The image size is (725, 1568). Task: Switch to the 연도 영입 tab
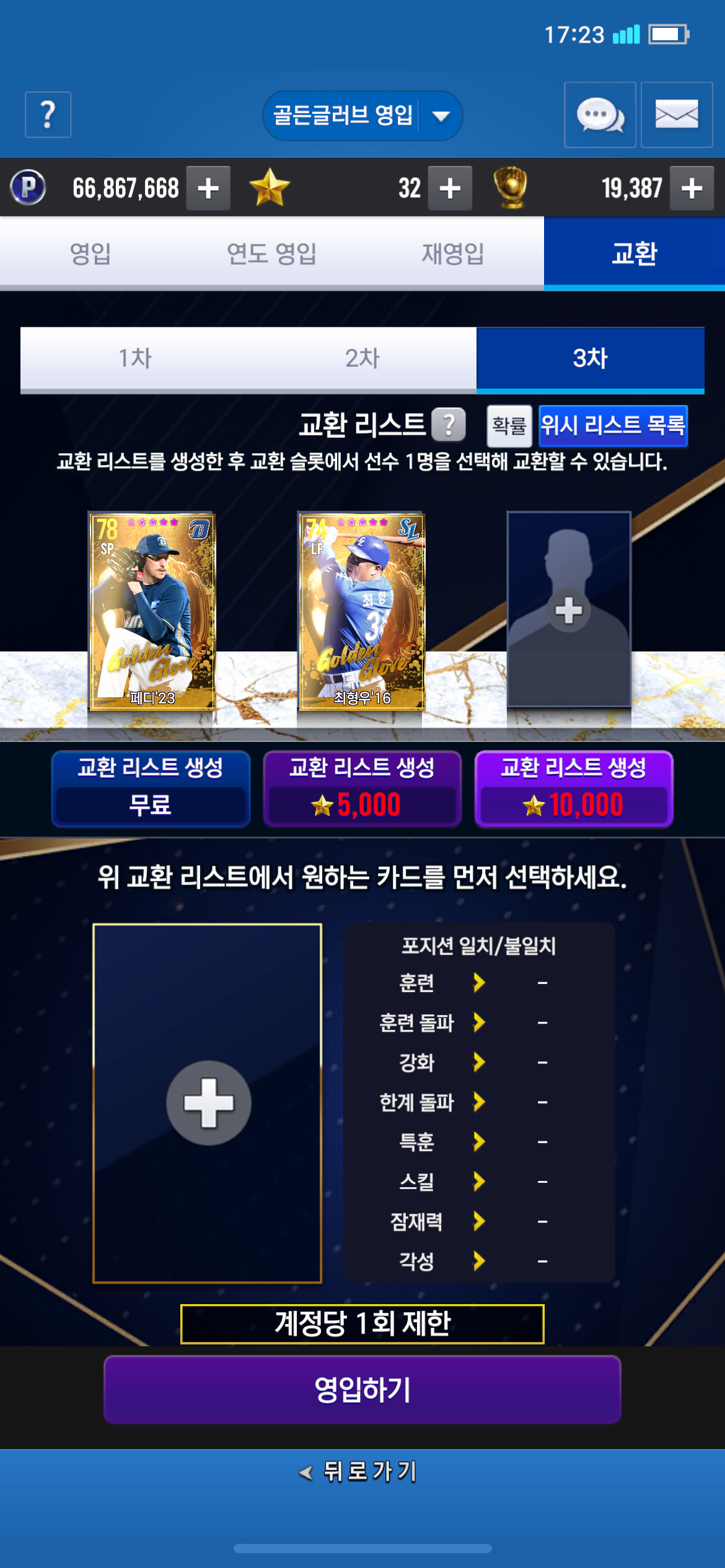coord(271,253)
